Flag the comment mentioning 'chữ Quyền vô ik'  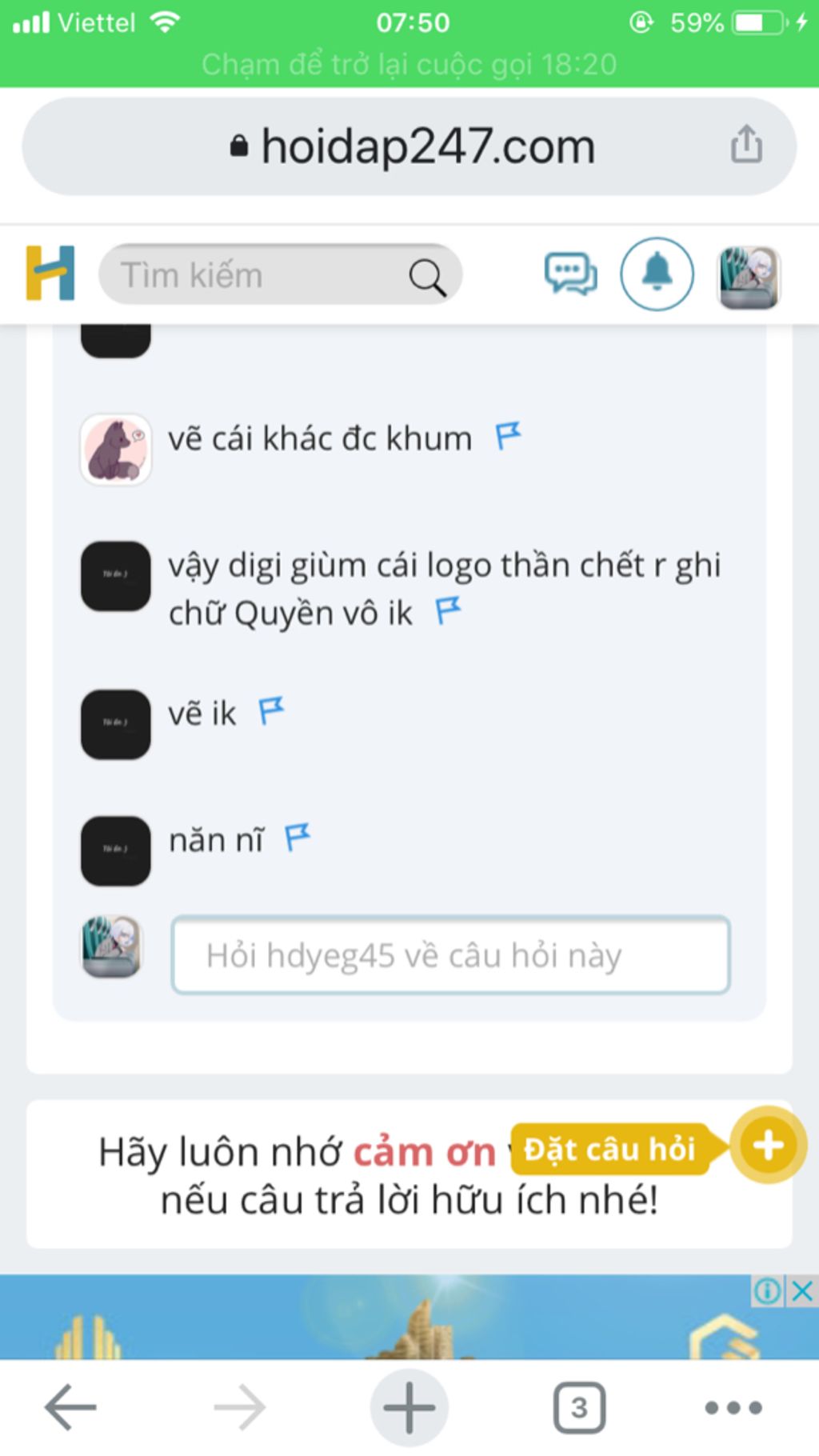pyautogui.click(x=448, y=611)
